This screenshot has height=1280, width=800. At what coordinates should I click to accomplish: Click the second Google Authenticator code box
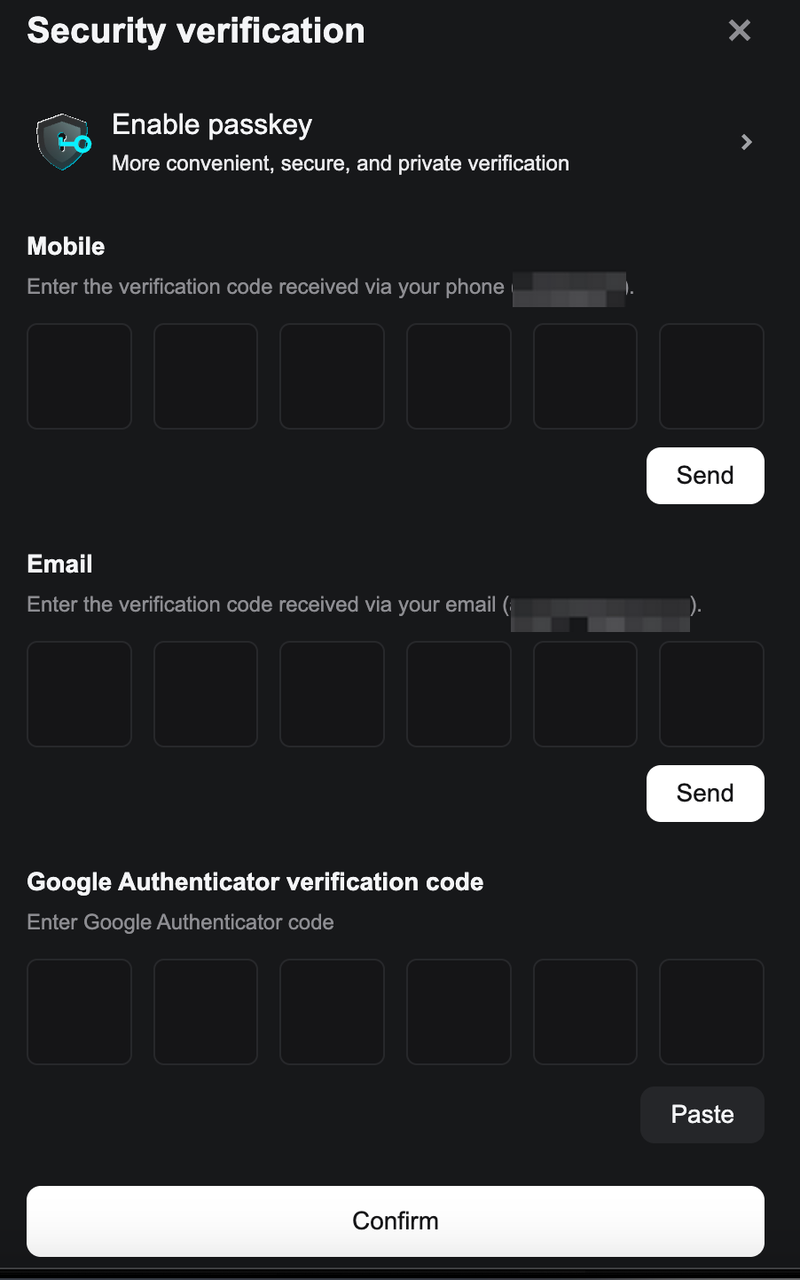(205, 1011)
